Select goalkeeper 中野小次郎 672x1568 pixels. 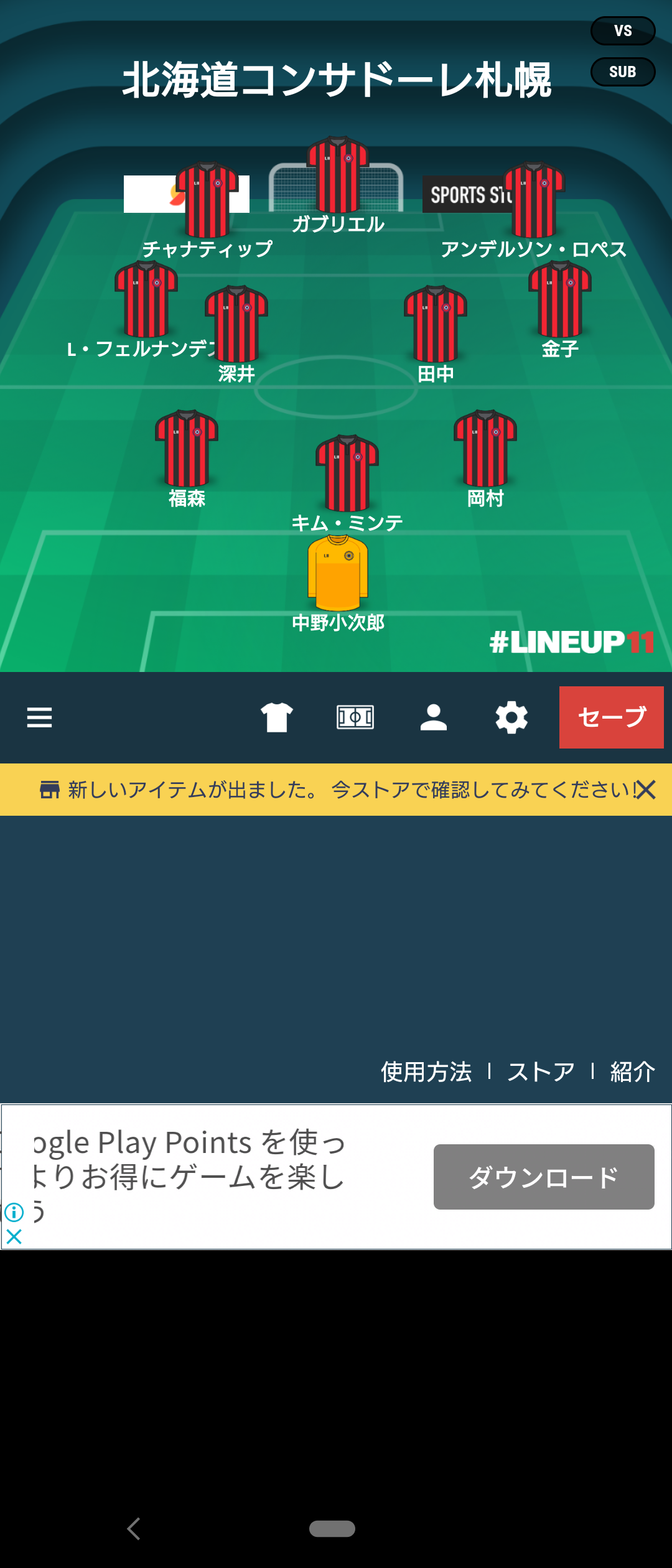coord(338,583)
